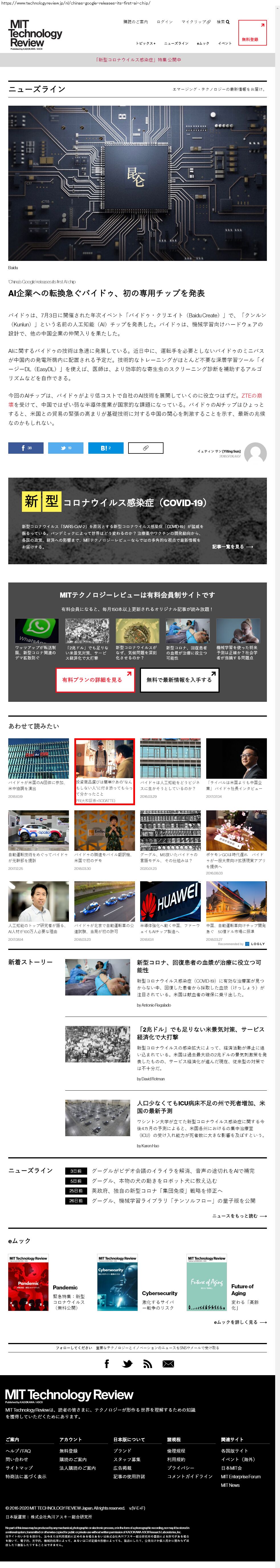This screenshot has width=280, height=1568.
Task: Copy the article link with the clip button
Action: tap(146, 447)
